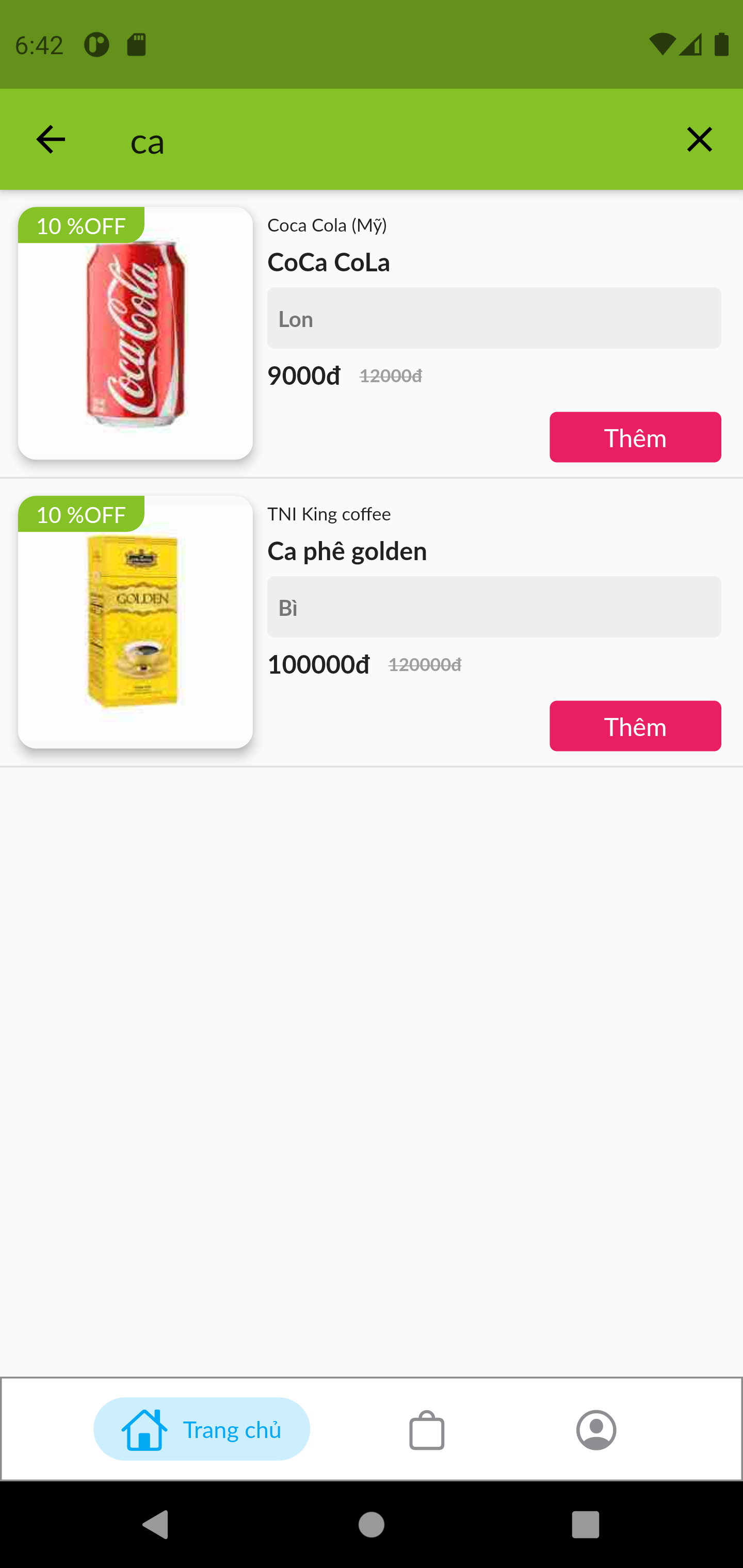Viewport: 743px width, 1568px height.
Task: Tap the Coca Cola can image
Action: coord(135,332)
